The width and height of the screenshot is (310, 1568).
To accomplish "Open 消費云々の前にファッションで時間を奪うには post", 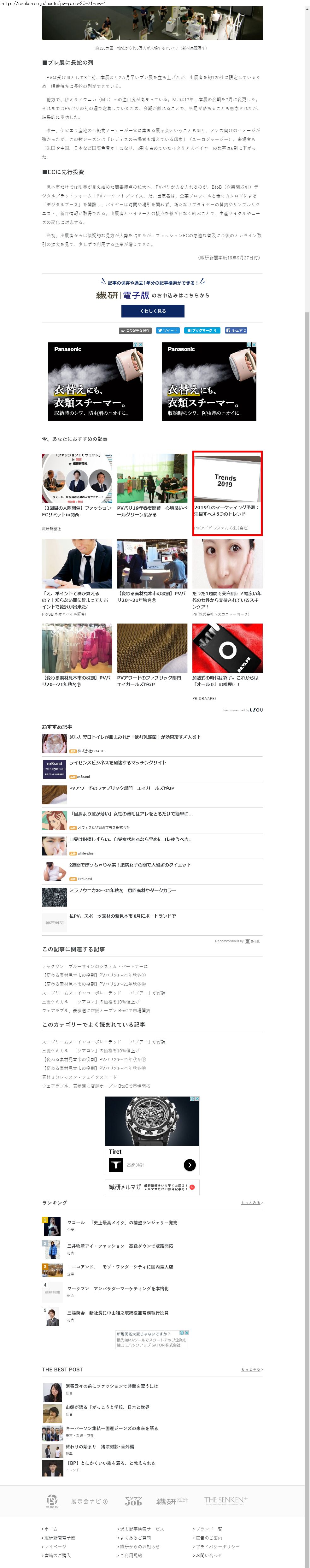I will 112,1386.
